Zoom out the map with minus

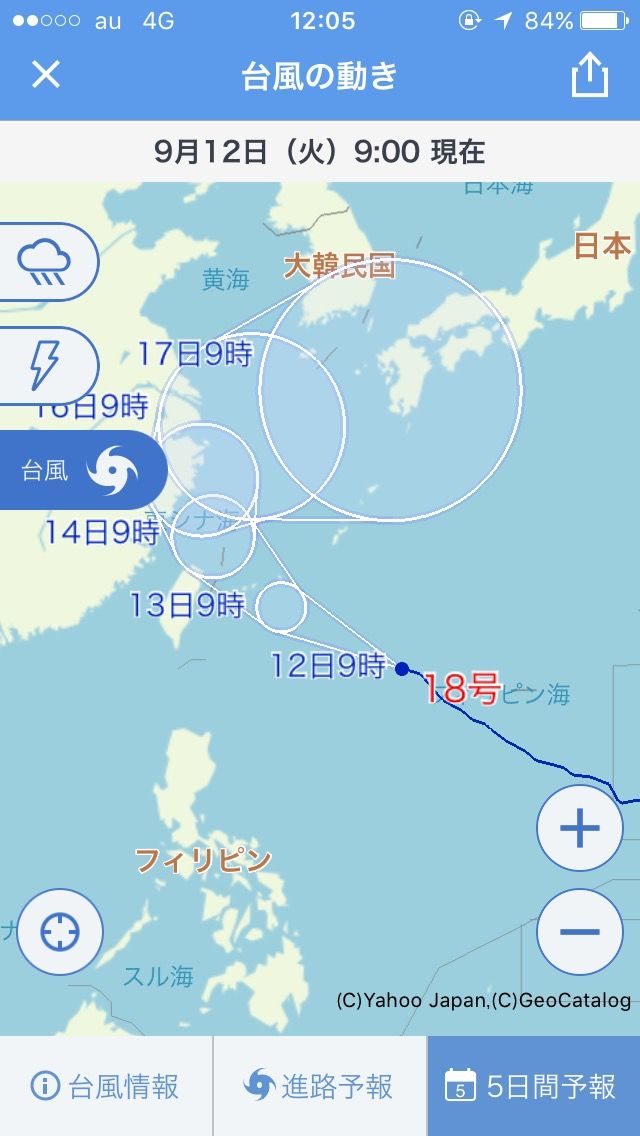[x=580, y=932]
